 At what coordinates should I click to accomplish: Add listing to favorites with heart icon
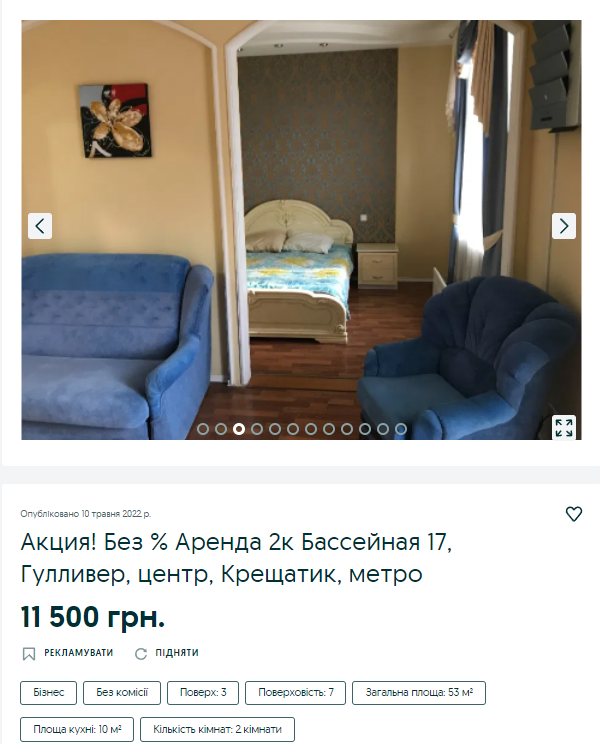coord(573,514)
